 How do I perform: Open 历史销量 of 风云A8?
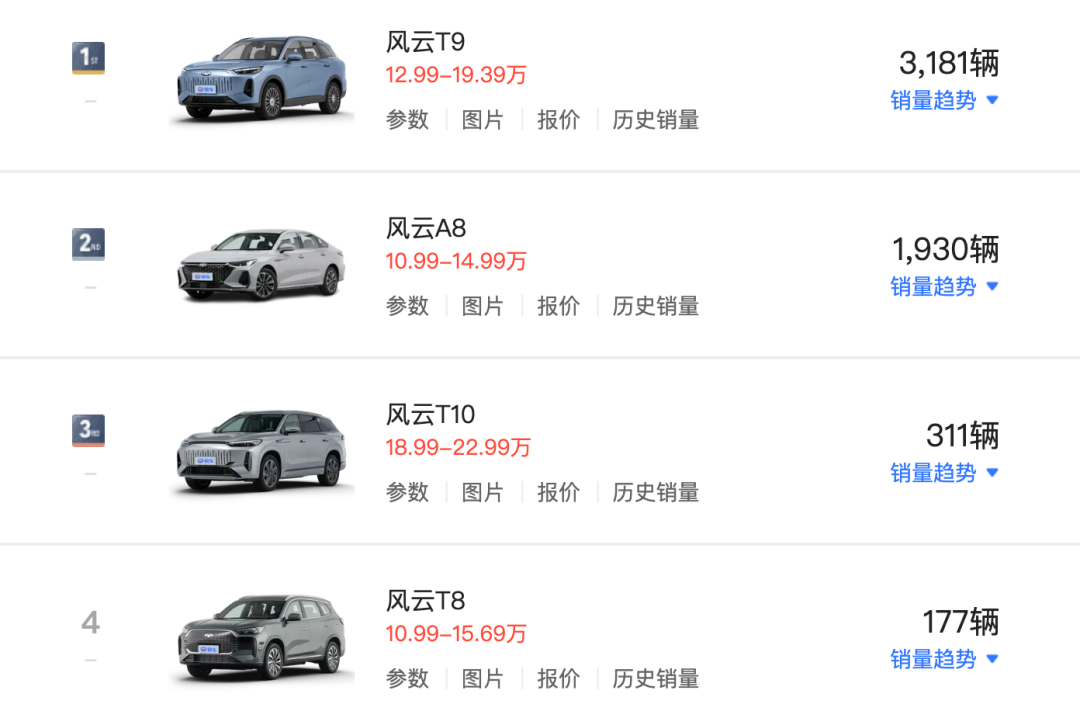[655, 306]
